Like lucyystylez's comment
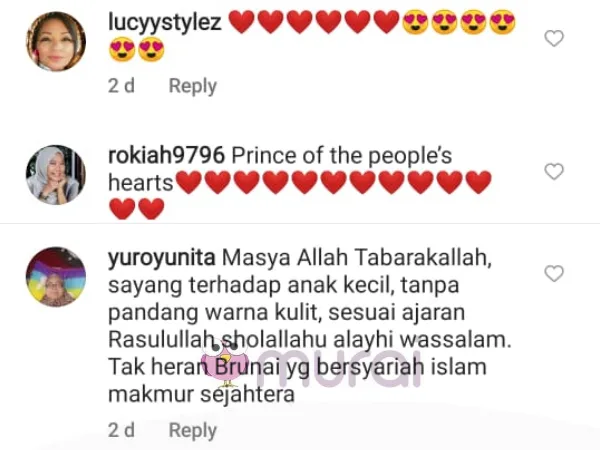600x450 pixels. pos(553,39)
